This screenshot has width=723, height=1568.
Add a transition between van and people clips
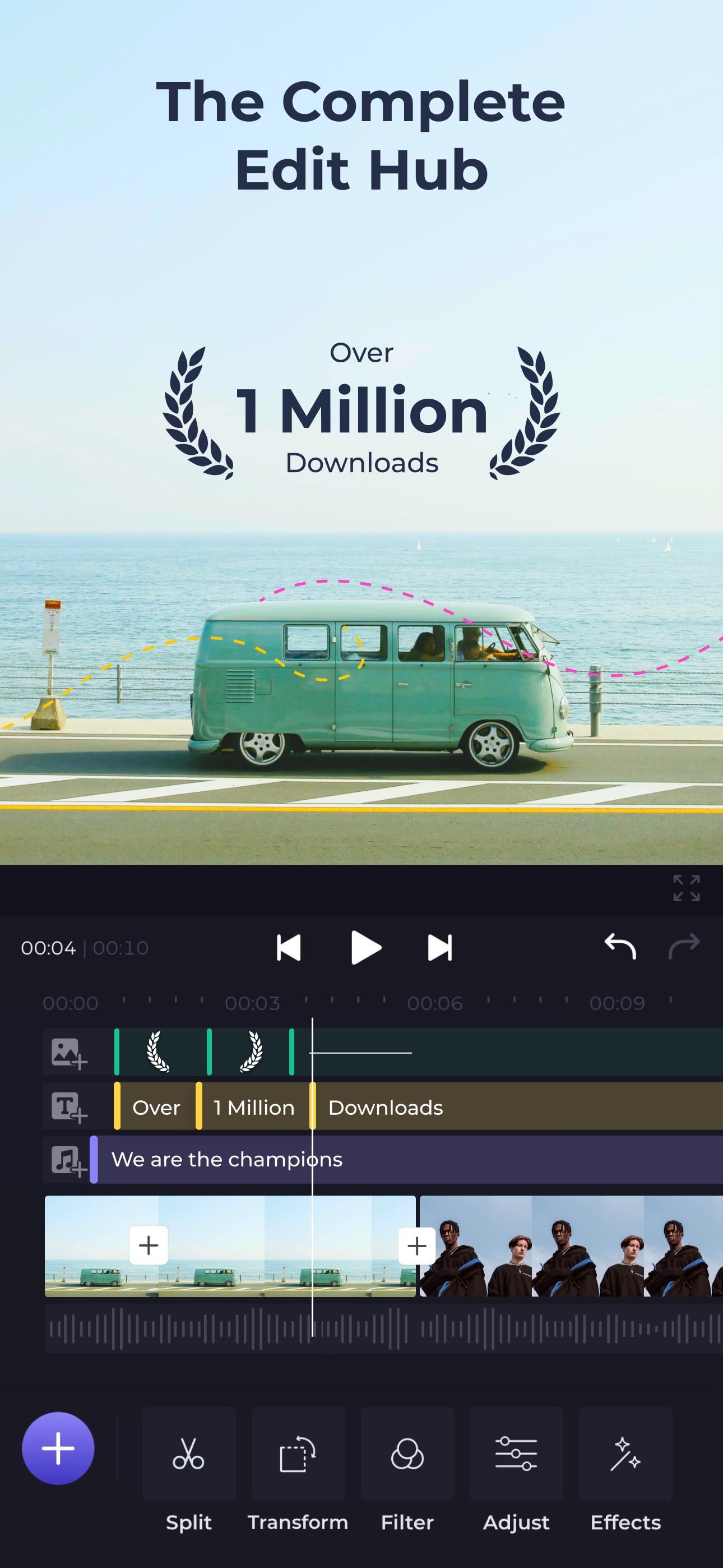416,1246
